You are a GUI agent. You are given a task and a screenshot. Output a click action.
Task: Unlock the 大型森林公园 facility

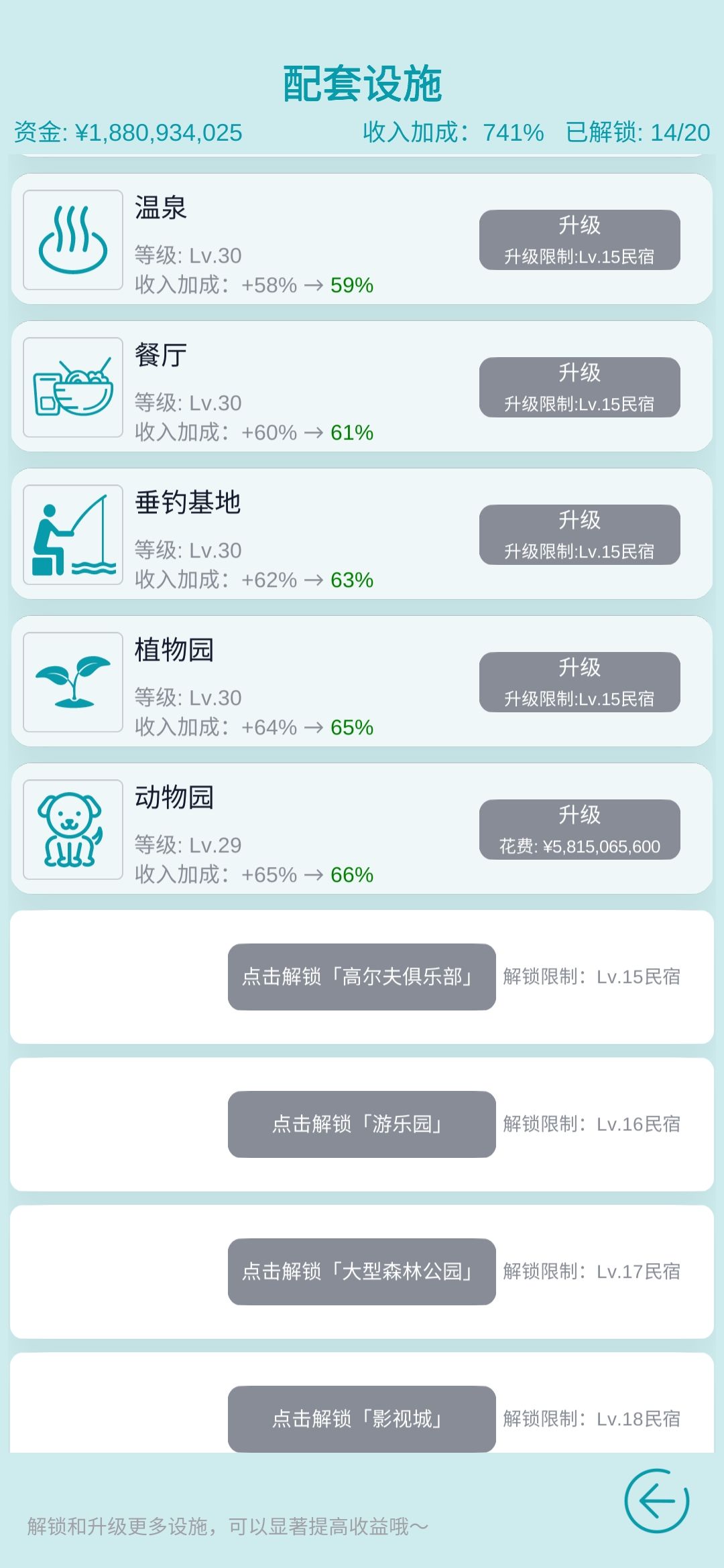[x=362, y=1272]
